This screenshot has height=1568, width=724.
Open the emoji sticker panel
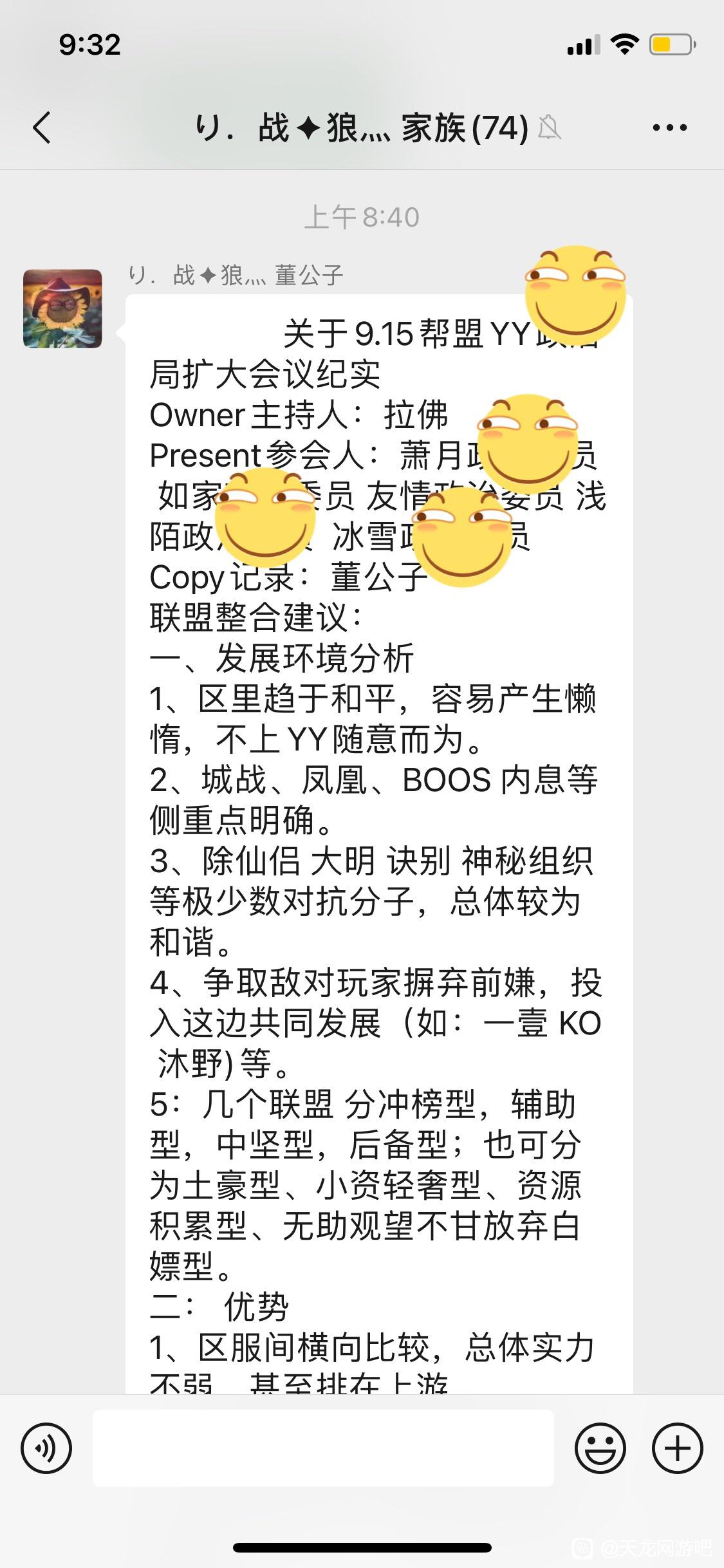600,1448
